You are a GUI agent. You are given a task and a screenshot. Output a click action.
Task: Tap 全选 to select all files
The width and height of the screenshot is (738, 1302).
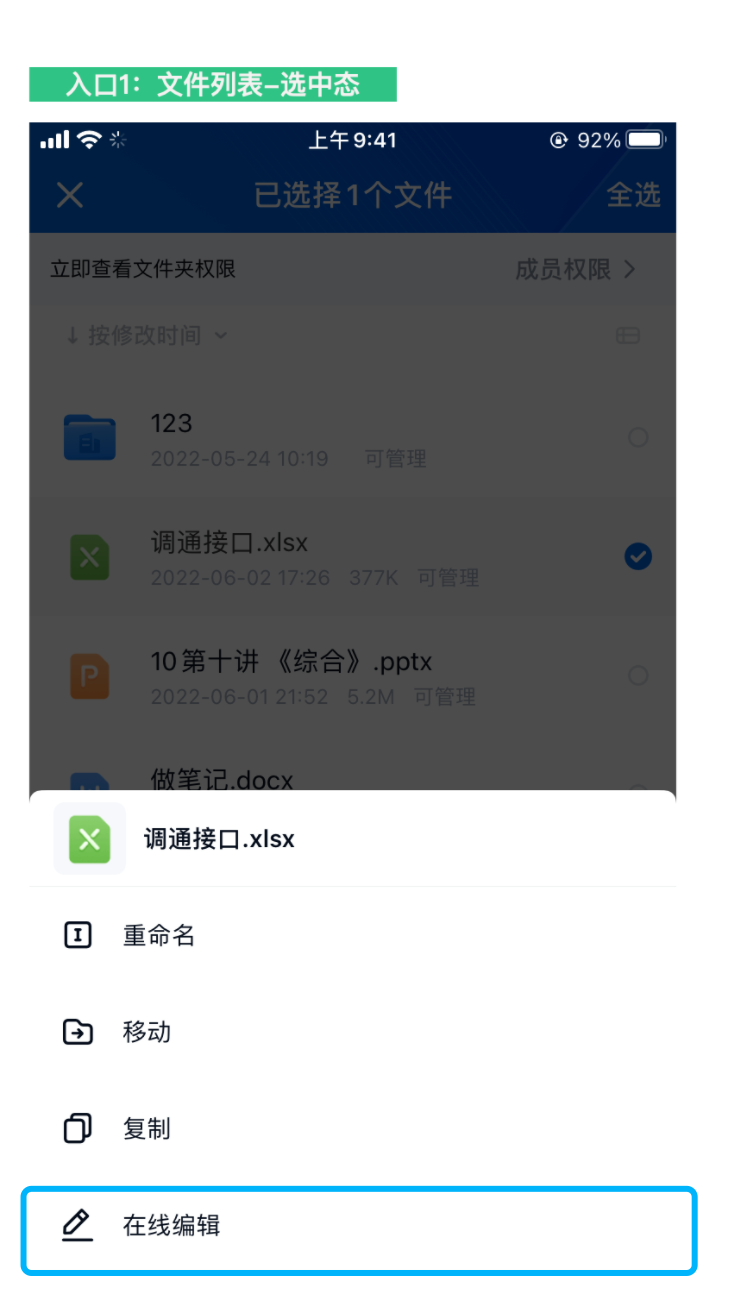(x=634, y=195)
